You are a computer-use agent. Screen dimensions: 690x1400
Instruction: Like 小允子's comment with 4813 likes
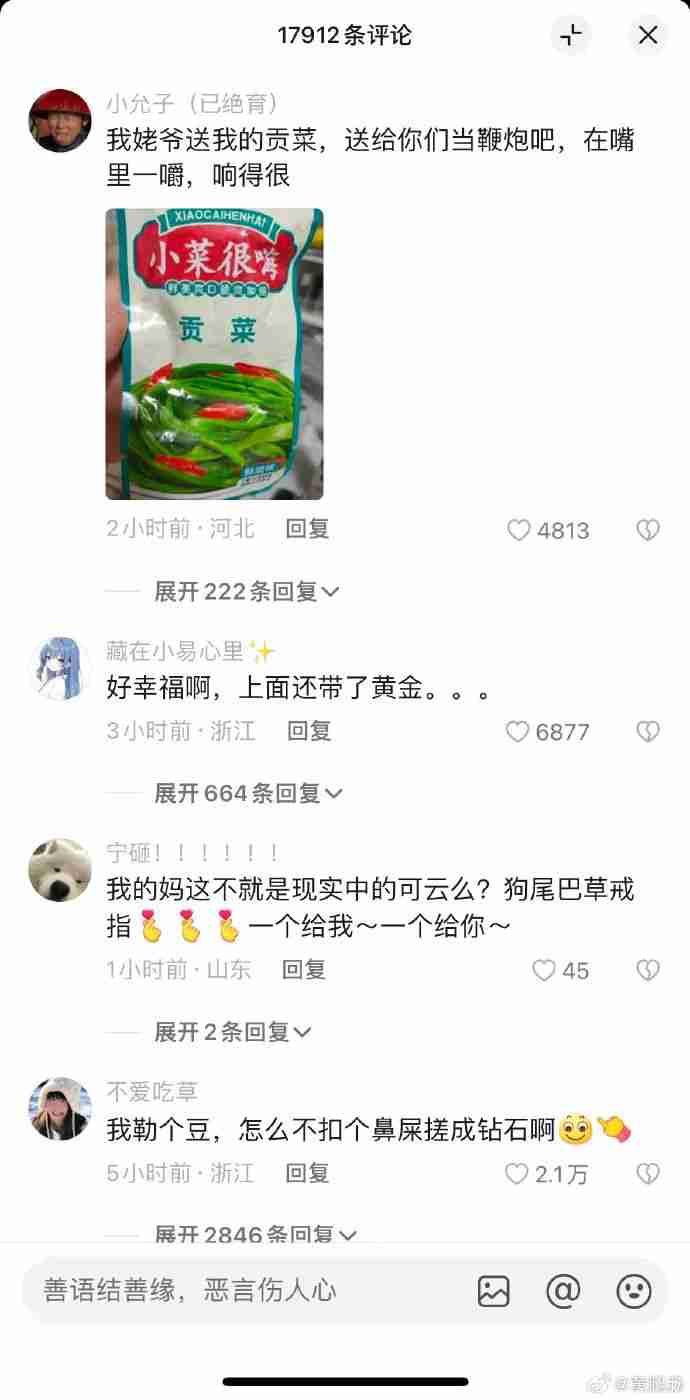coord(518,530)
